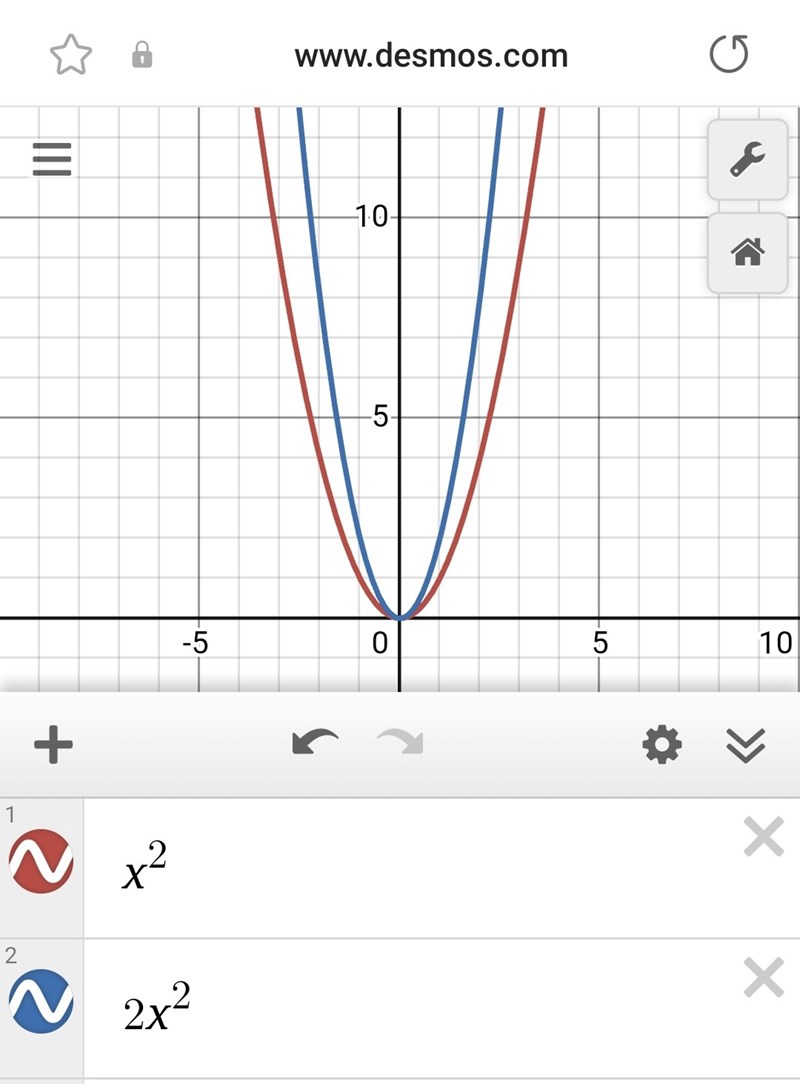The width and height of the screenshot is (800, 1084).
Task: Redo the last undone change
Action: point(400,743)
